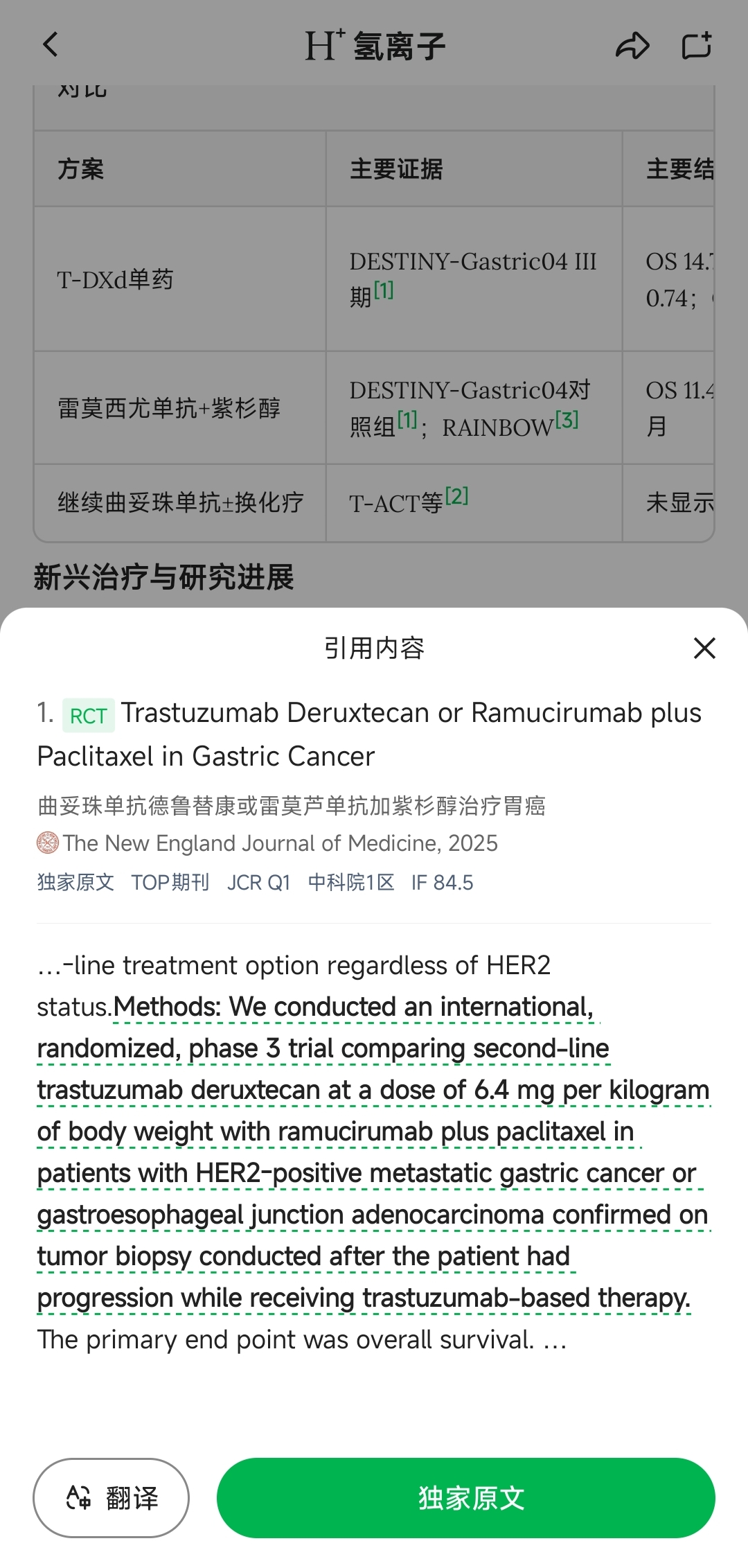Open the 独家原文 full text button
The width and height of the screenshot is (748, 1568).
tap(466, 1497)
